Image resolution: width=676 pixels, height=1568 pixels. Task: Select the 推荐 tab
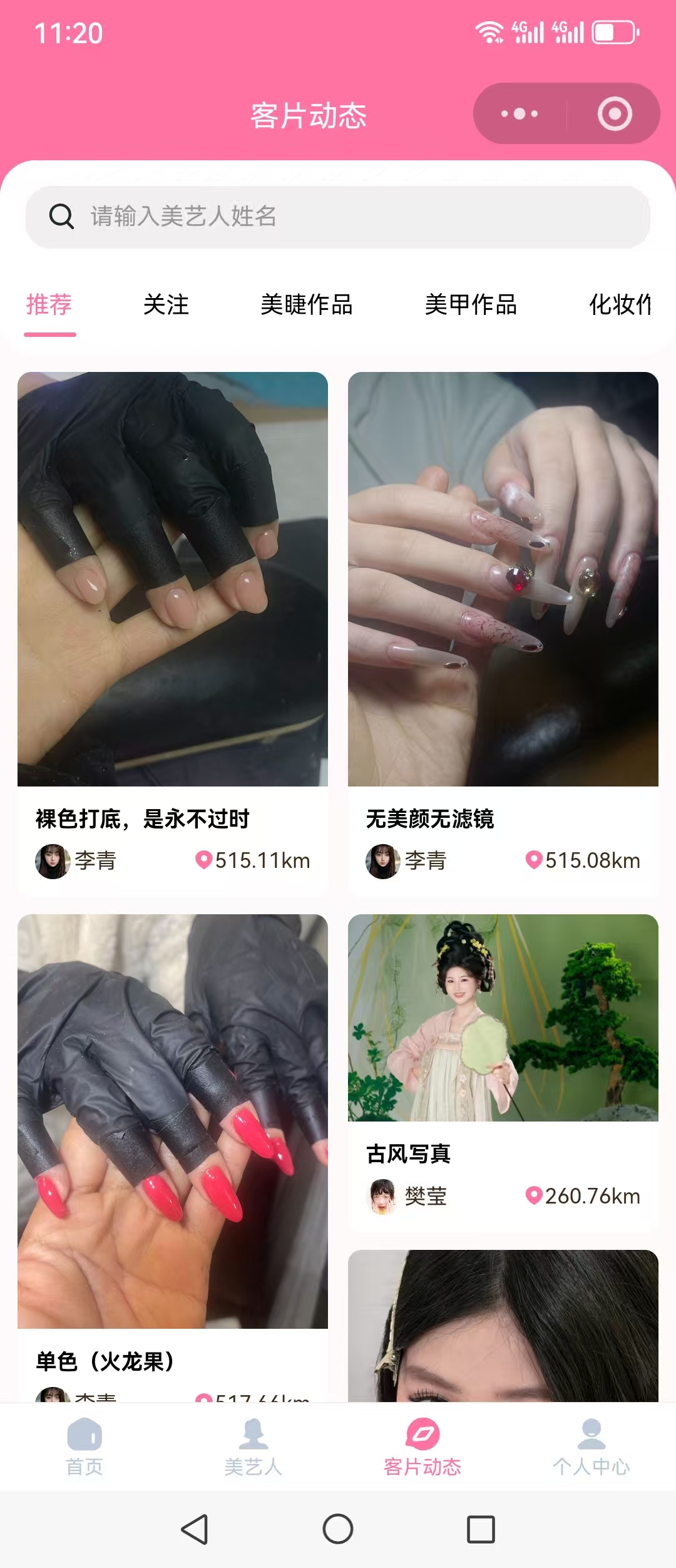click(x=49, y=305)
